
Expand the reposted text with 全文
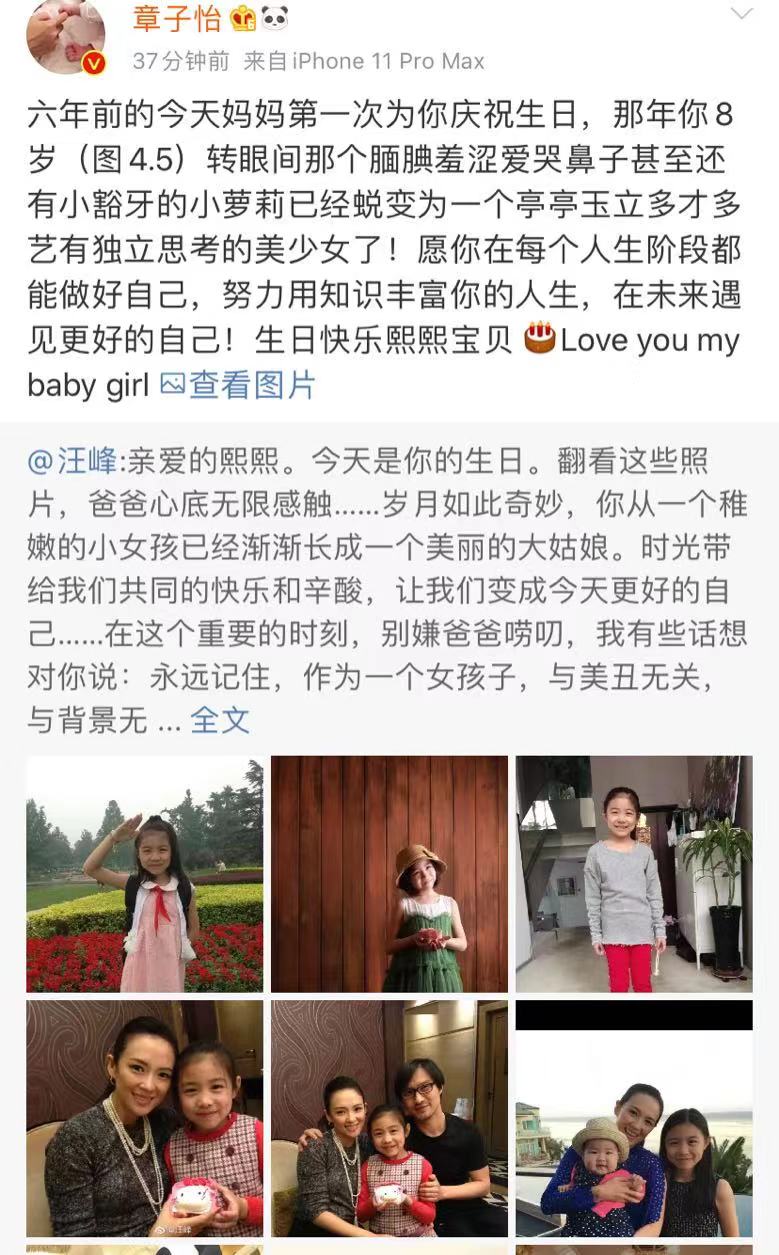pyautogui.click(x=219, y=719)
